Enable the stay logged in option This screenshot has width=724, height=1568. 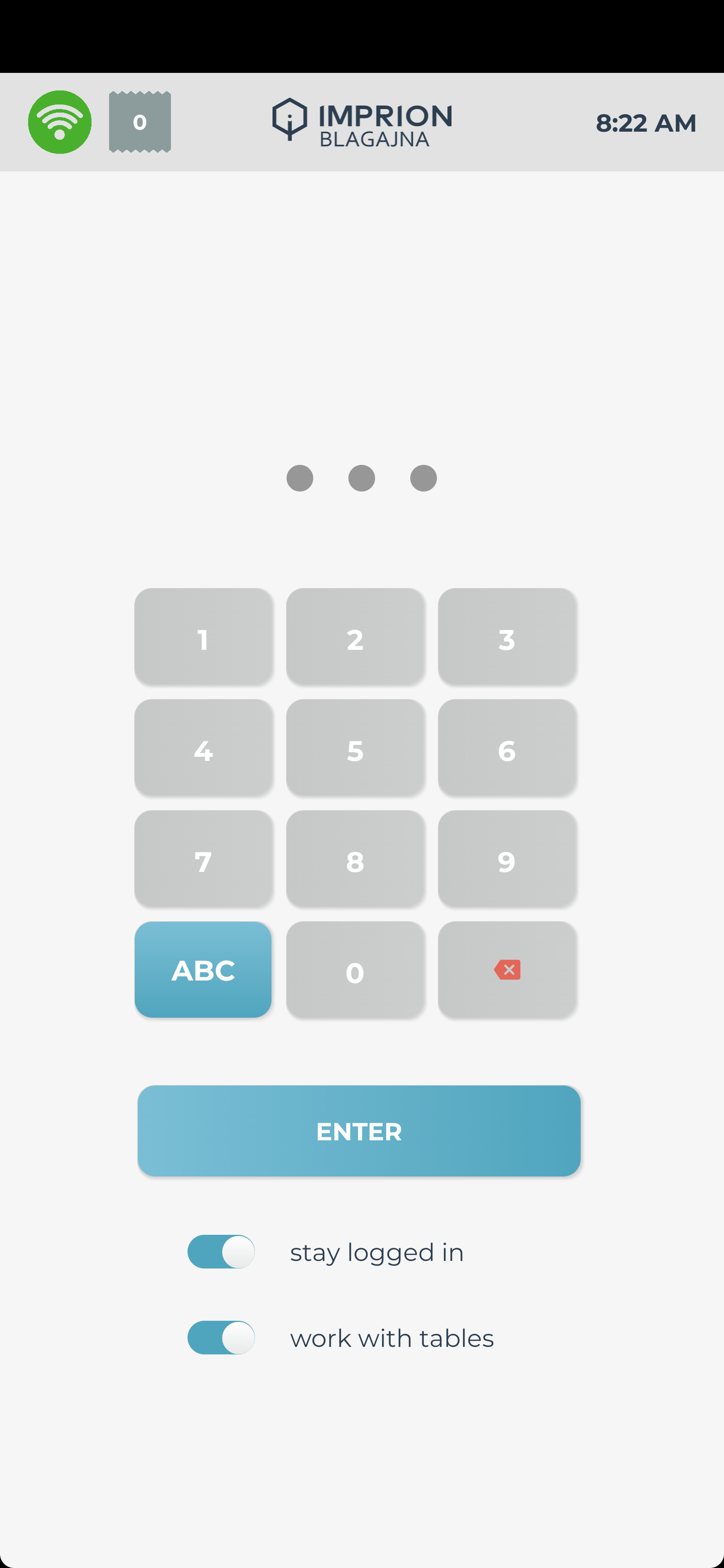pyautogui.click(x=221, y=1252)
